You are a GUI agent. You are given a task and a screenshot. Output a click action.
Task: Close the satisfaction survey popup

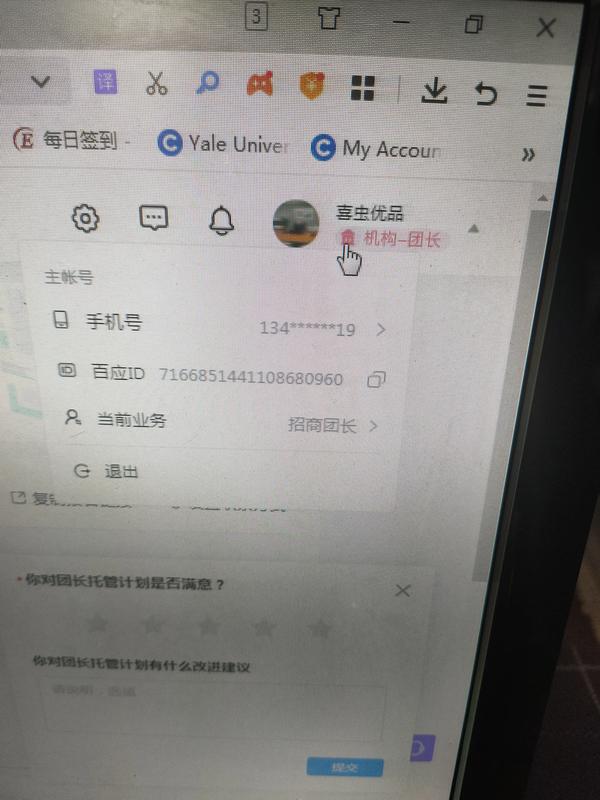(x=403, y=591)
